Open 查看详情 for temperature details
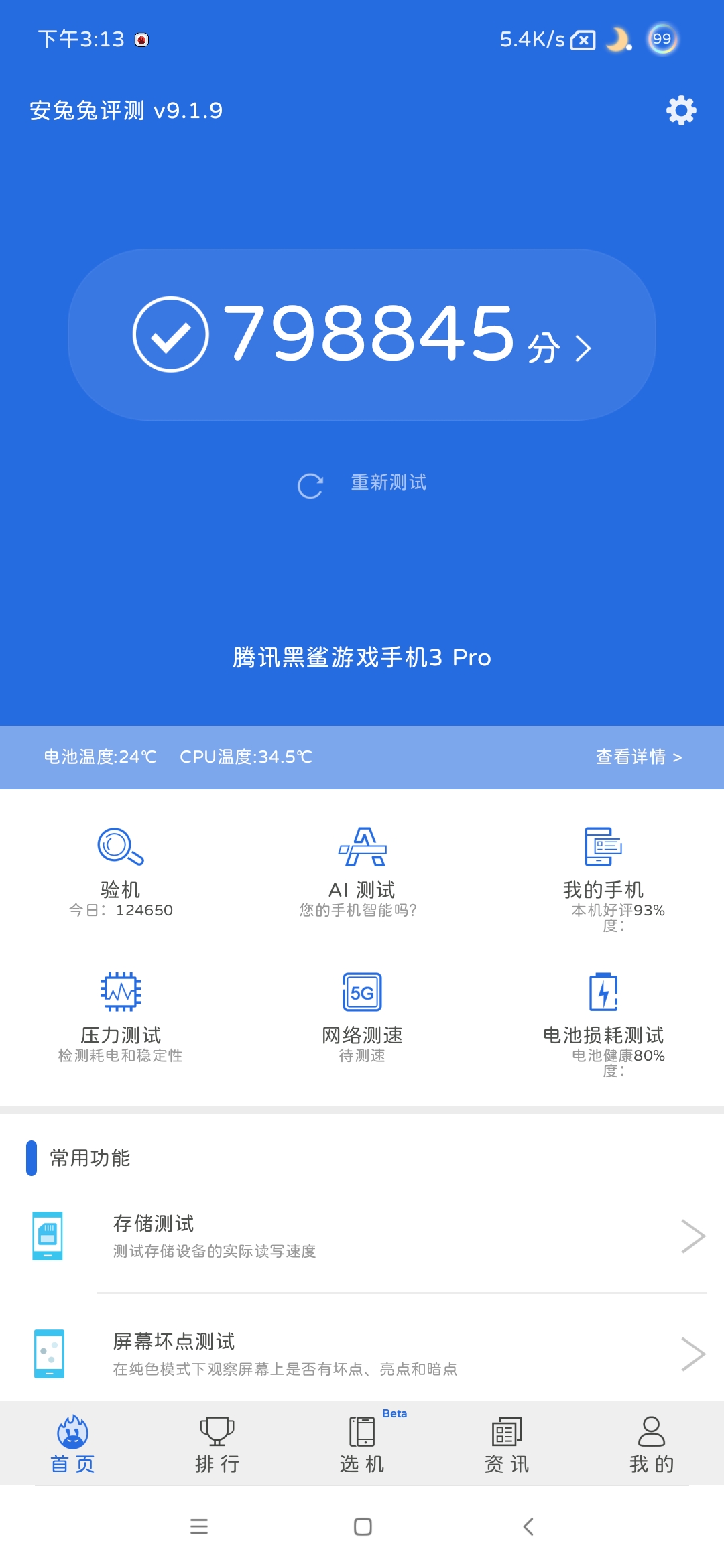The width and height of the screenshot is (724, 1568). (638, 757)
